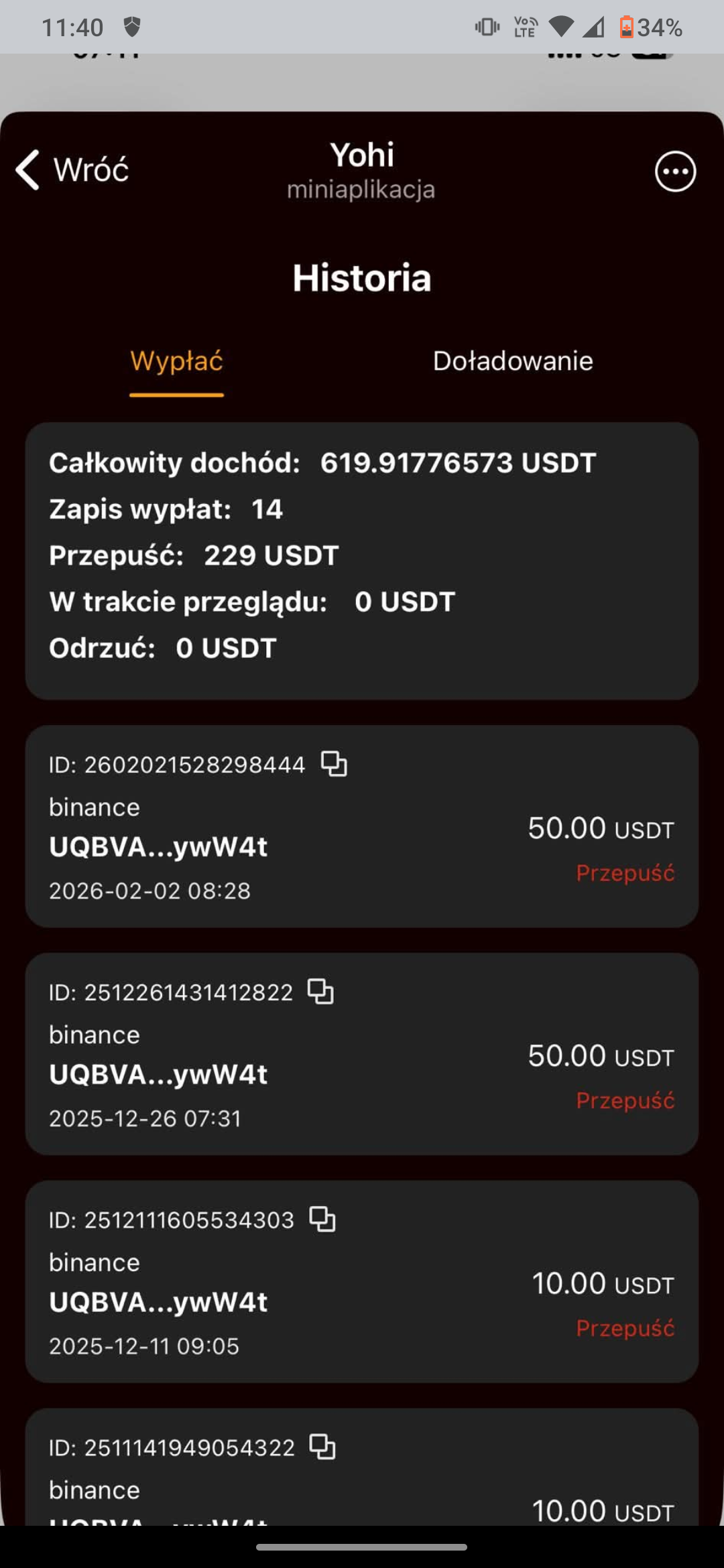Copy withdrawal ID 2512261431412822
The width and height of the screenshot is (724, 1568).
pos(320,992)
